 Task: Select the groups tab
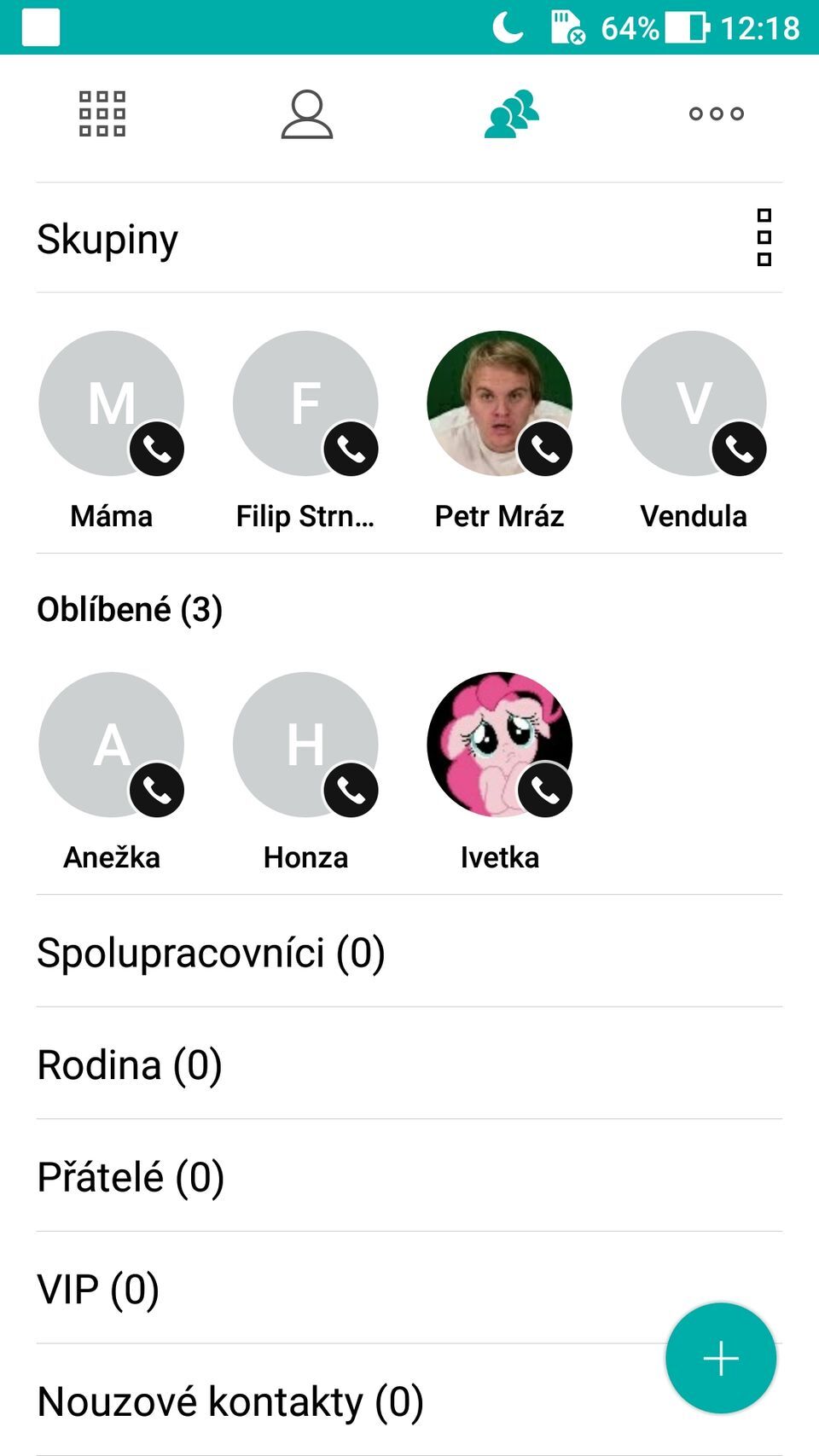click(x=511, y=113)
